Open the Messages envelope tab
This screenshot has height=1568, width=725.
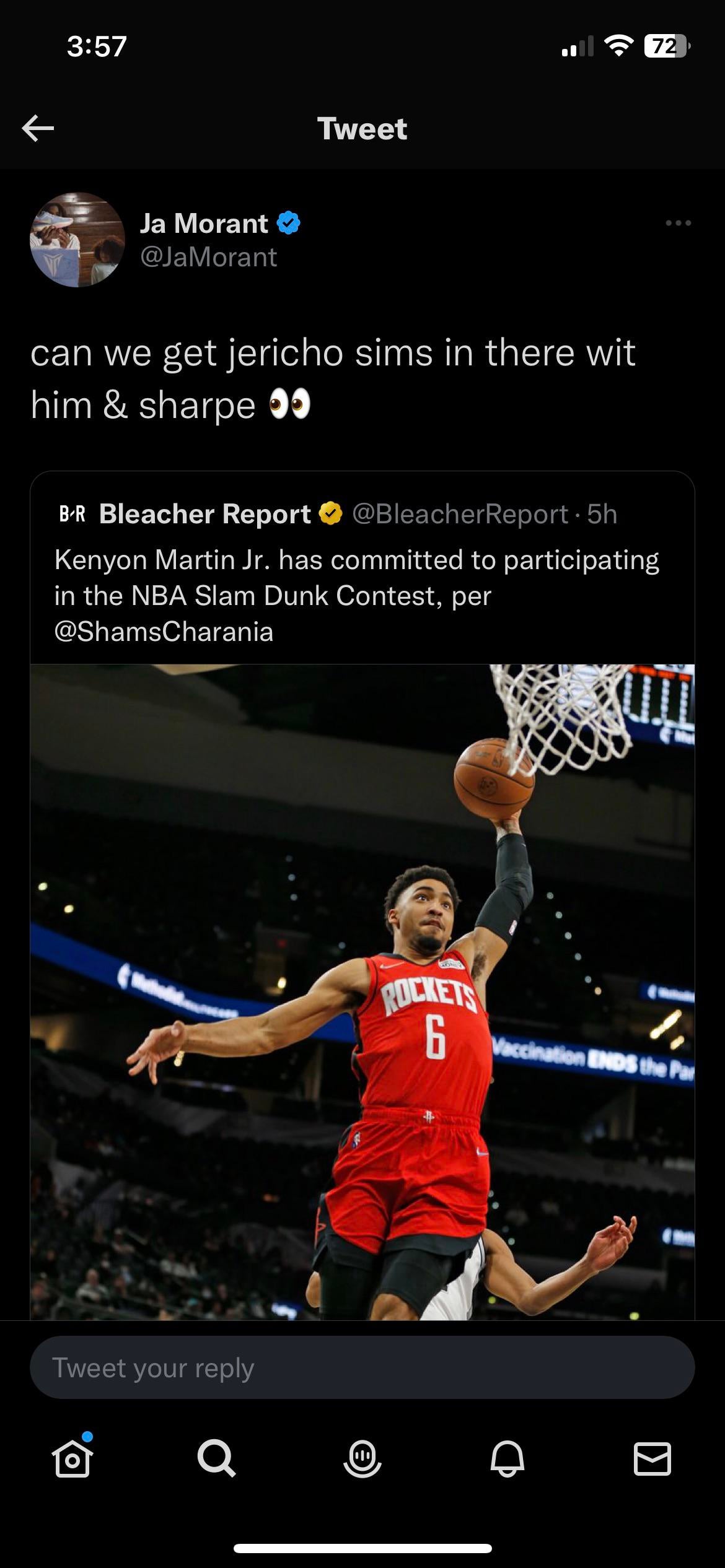pos(652,1459)
